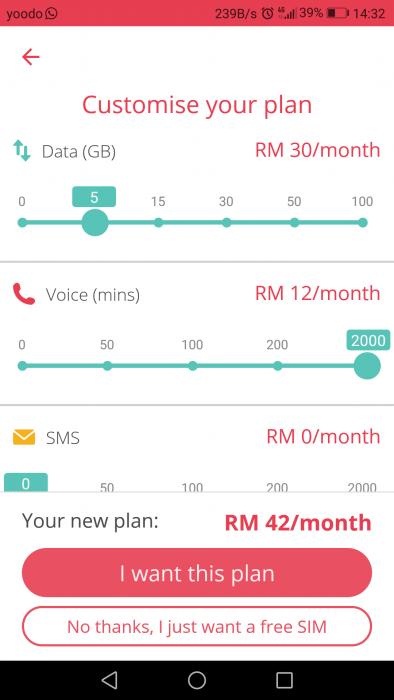Open recent apps from navigation bar
The image size is (394, 700).
point(284,680)
